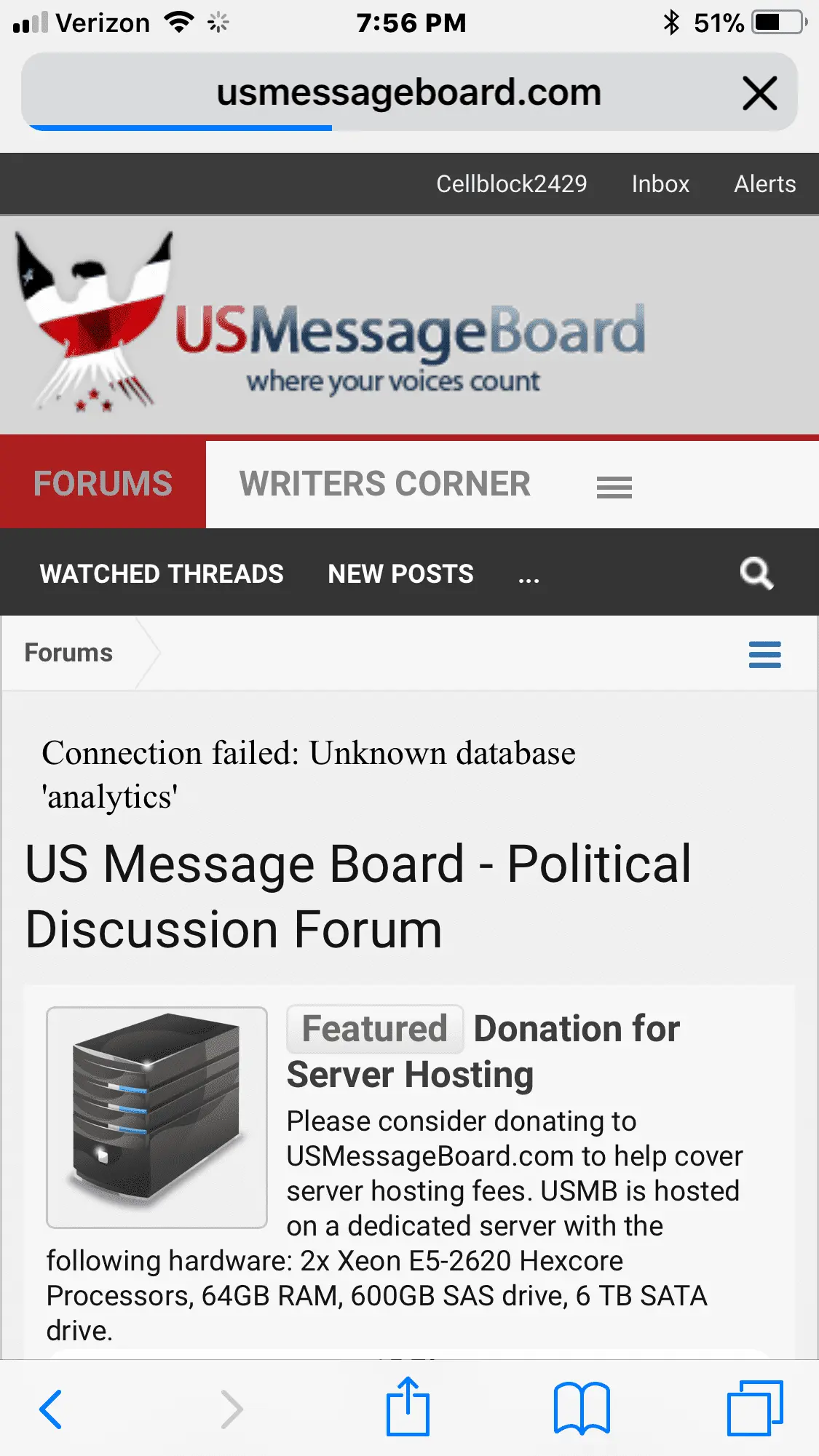The image size is (819, 1456).
Task: Tap the server image thumbnail
Action: pos(157,1117)
